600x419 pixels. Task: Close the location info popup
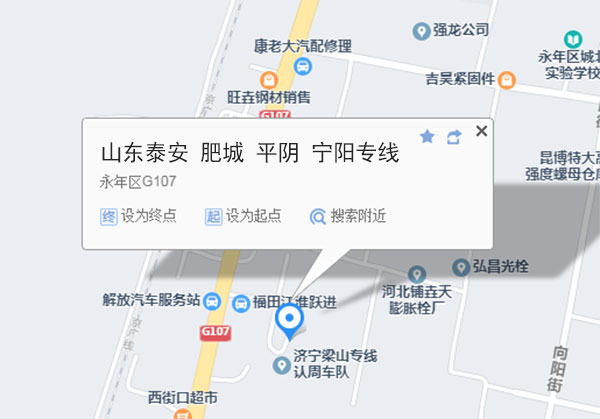click(x=481, y=131)
